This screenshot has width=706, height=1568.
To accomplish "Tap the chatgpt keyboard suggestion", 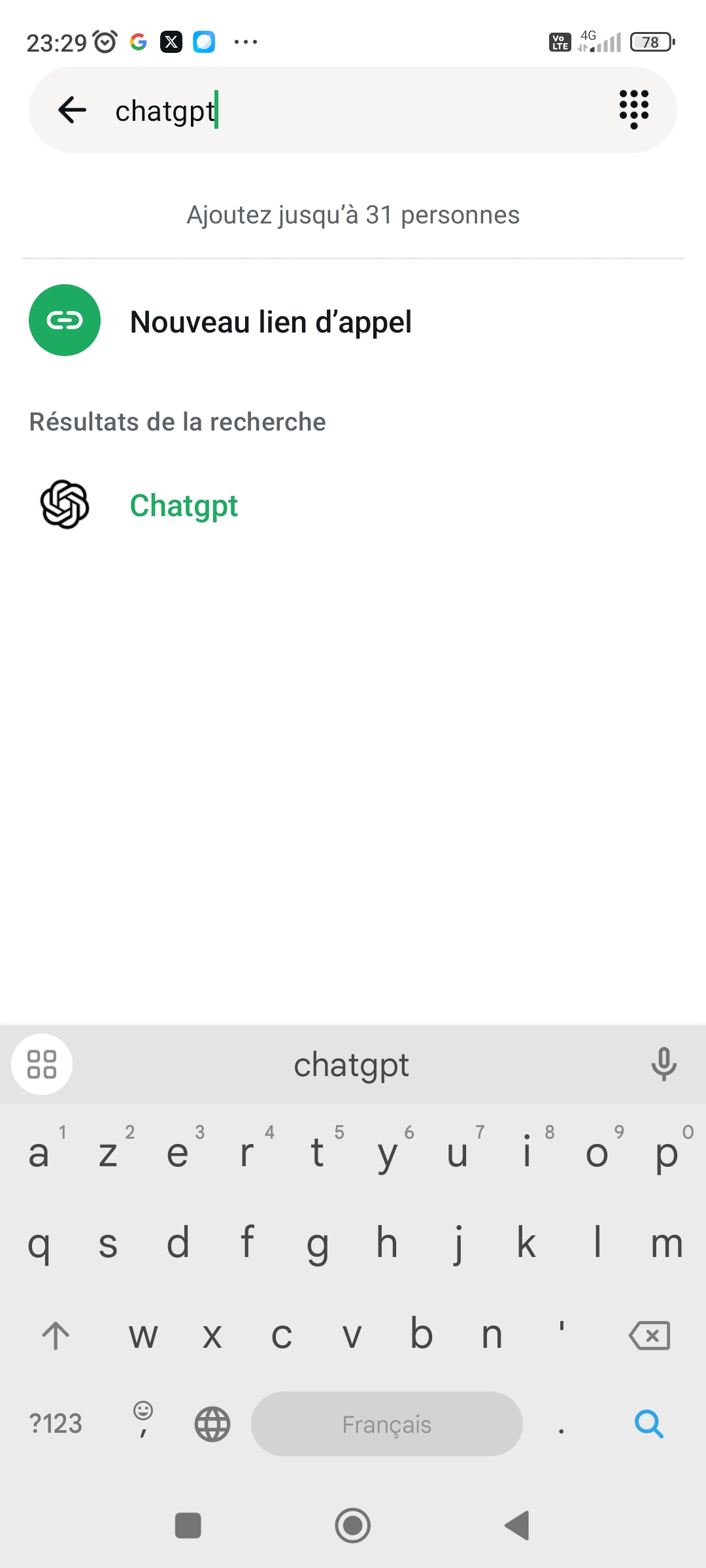I will (351, 1065).
